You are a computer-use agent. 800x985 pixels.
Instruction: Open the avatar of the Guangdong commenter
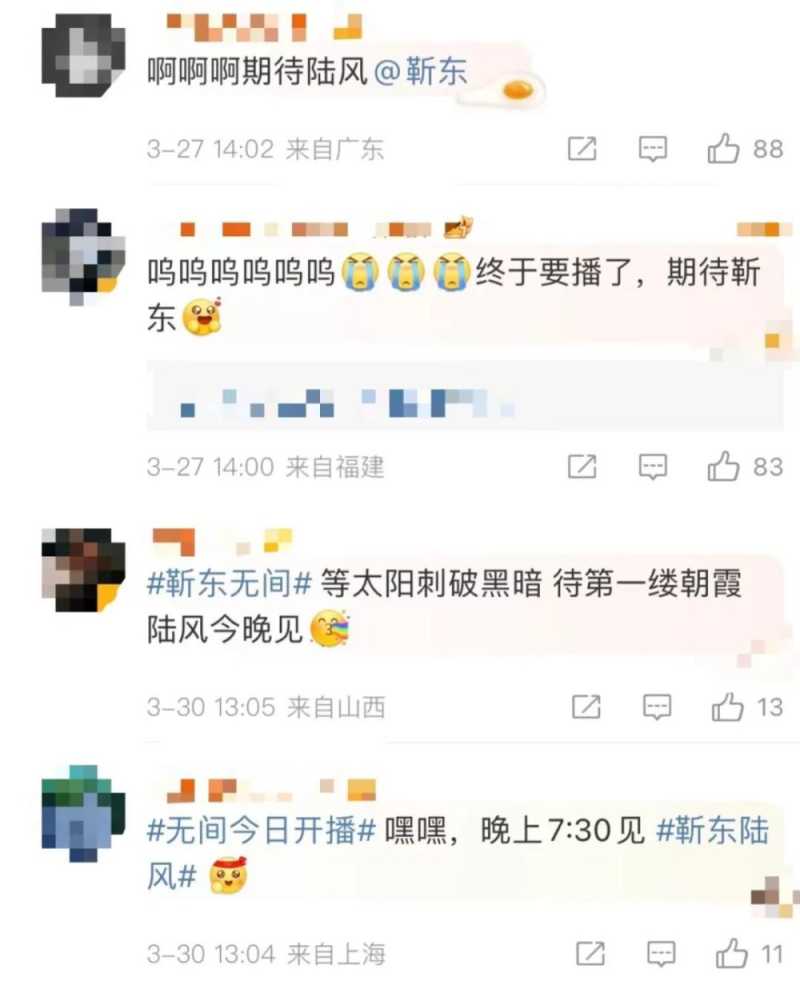pos(84,56)
